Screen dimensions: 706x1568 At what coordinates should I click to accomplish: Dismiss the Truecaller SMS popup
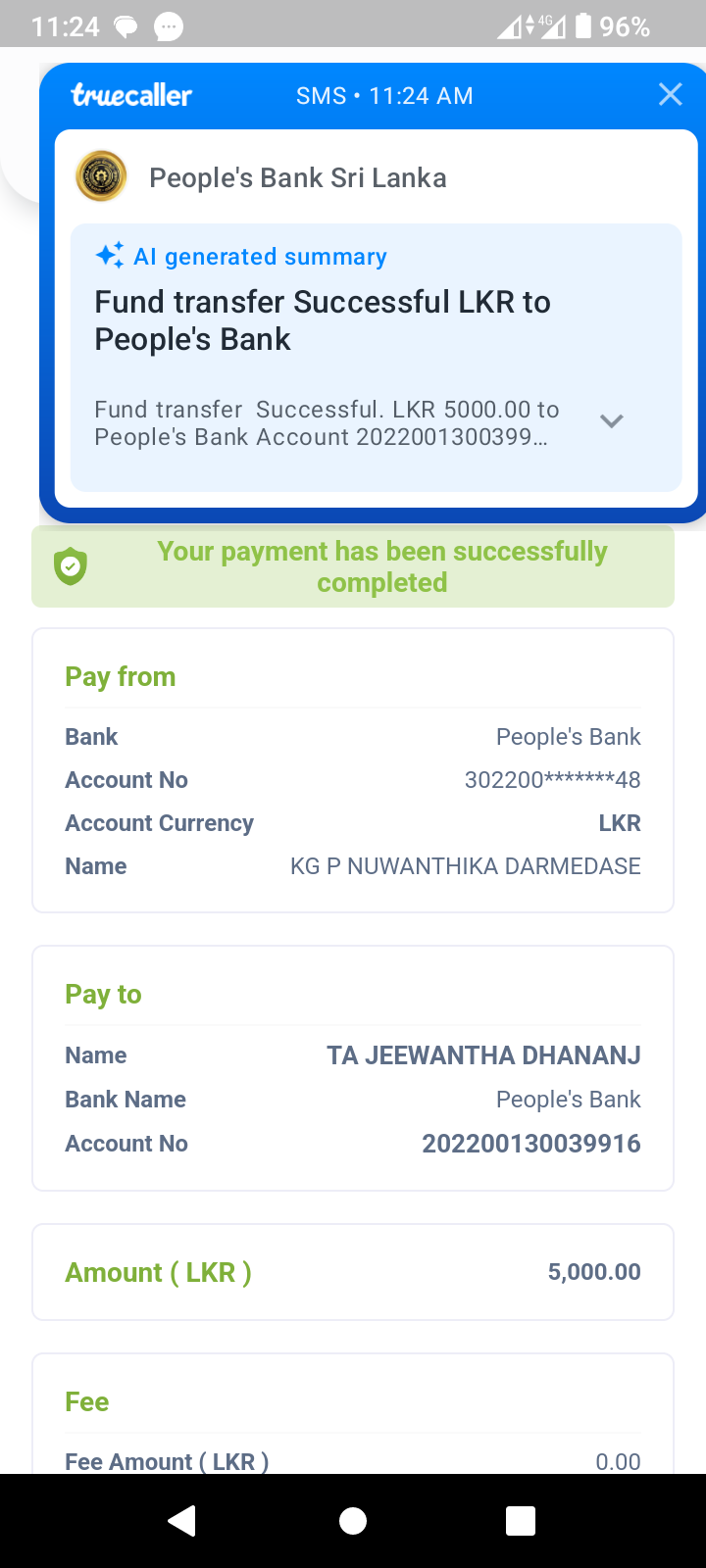[671, 94]
